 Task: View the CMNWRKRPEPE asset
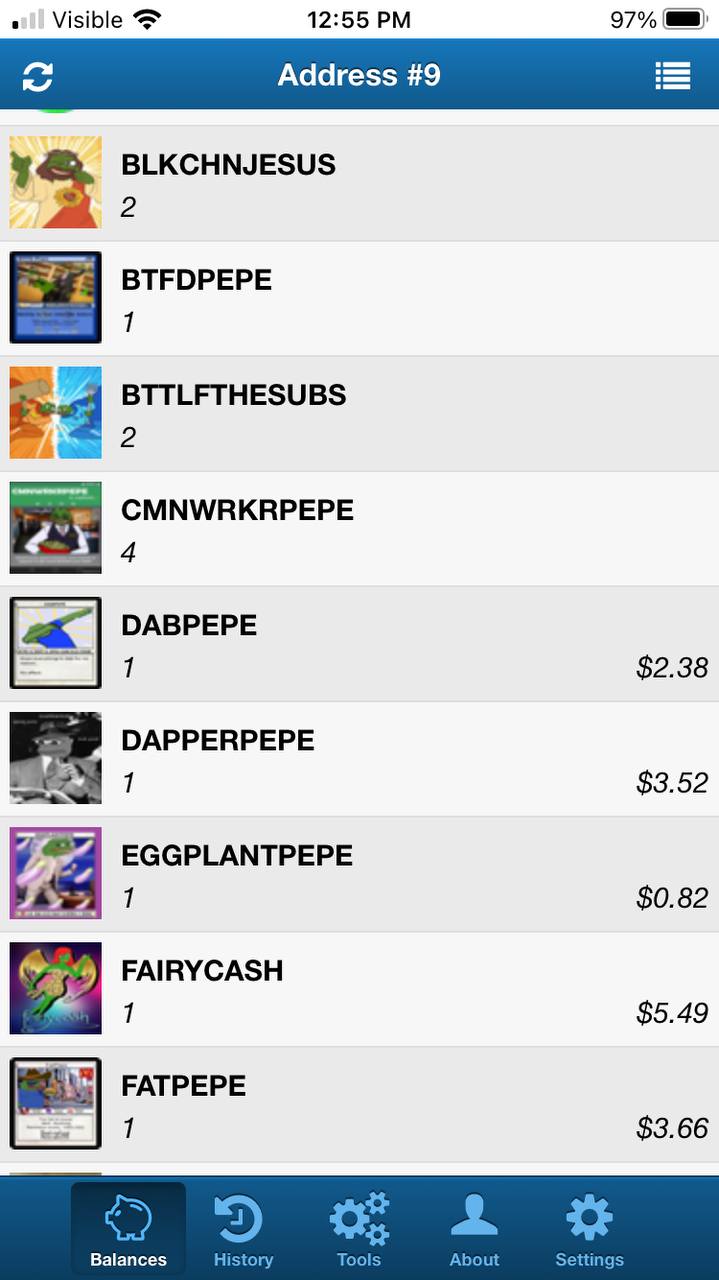(x=359, y=529)
